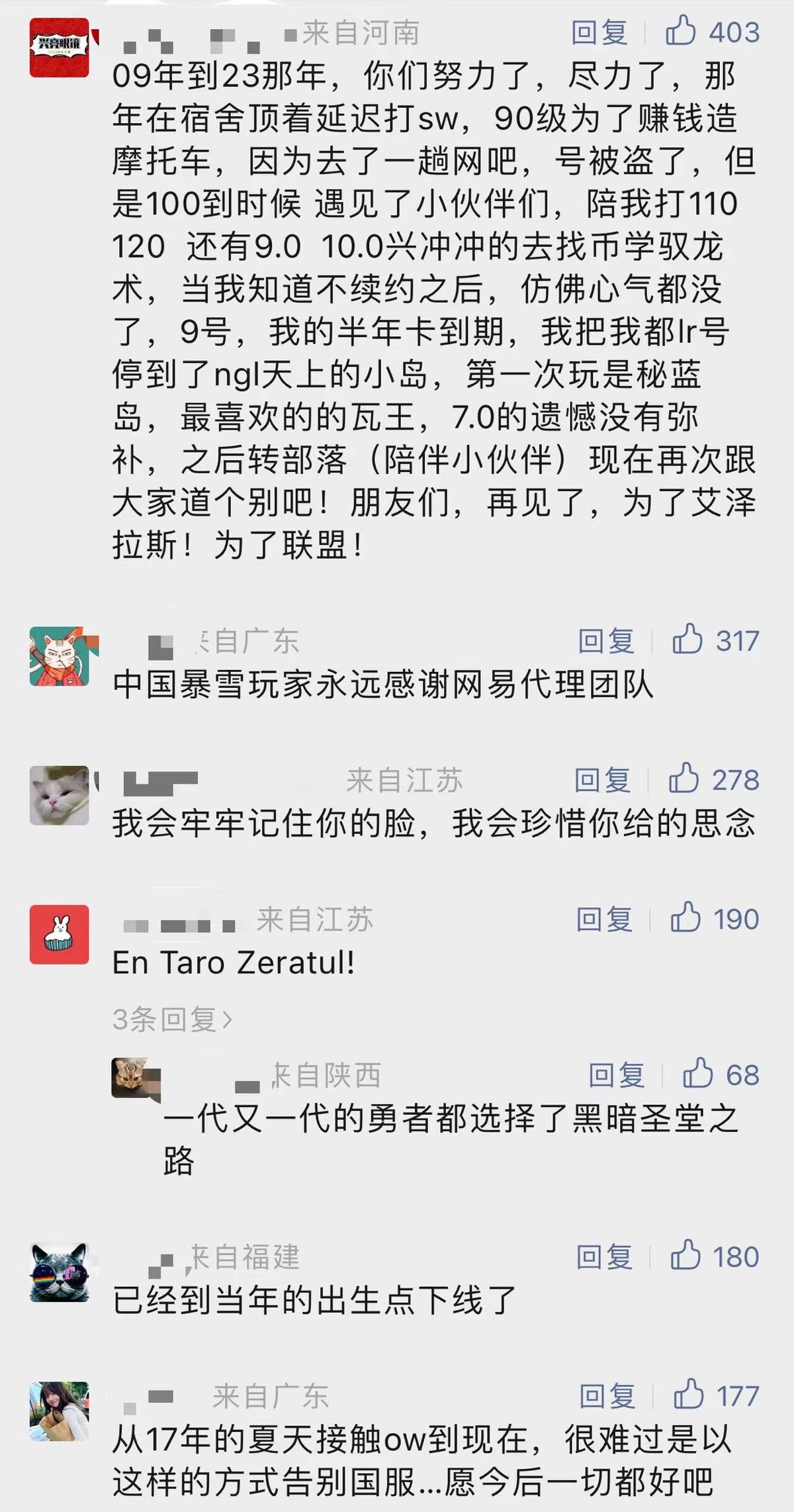Like the comment thanking 网易代理团队
This screenshot has height=1512, width=794.
(x=688, y=640)
